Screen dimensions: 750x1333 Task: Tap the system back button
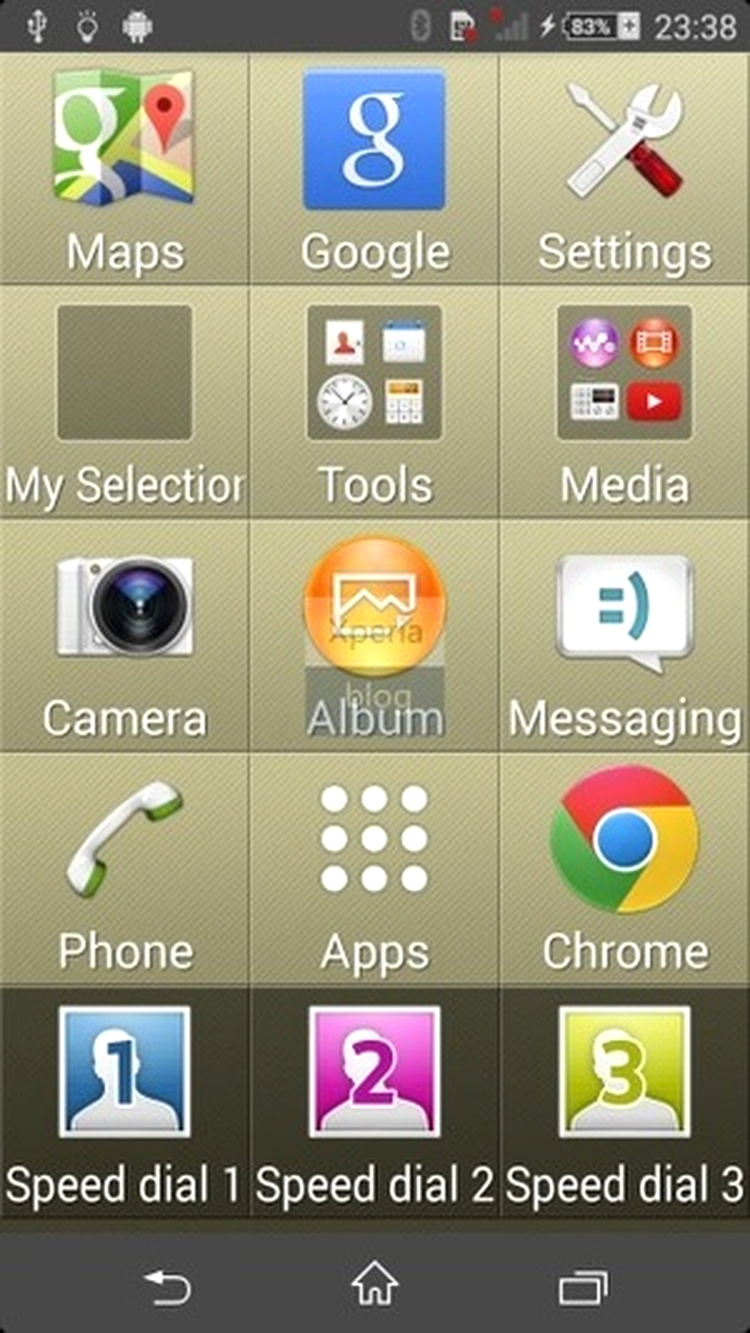(x=167, y=1286)
